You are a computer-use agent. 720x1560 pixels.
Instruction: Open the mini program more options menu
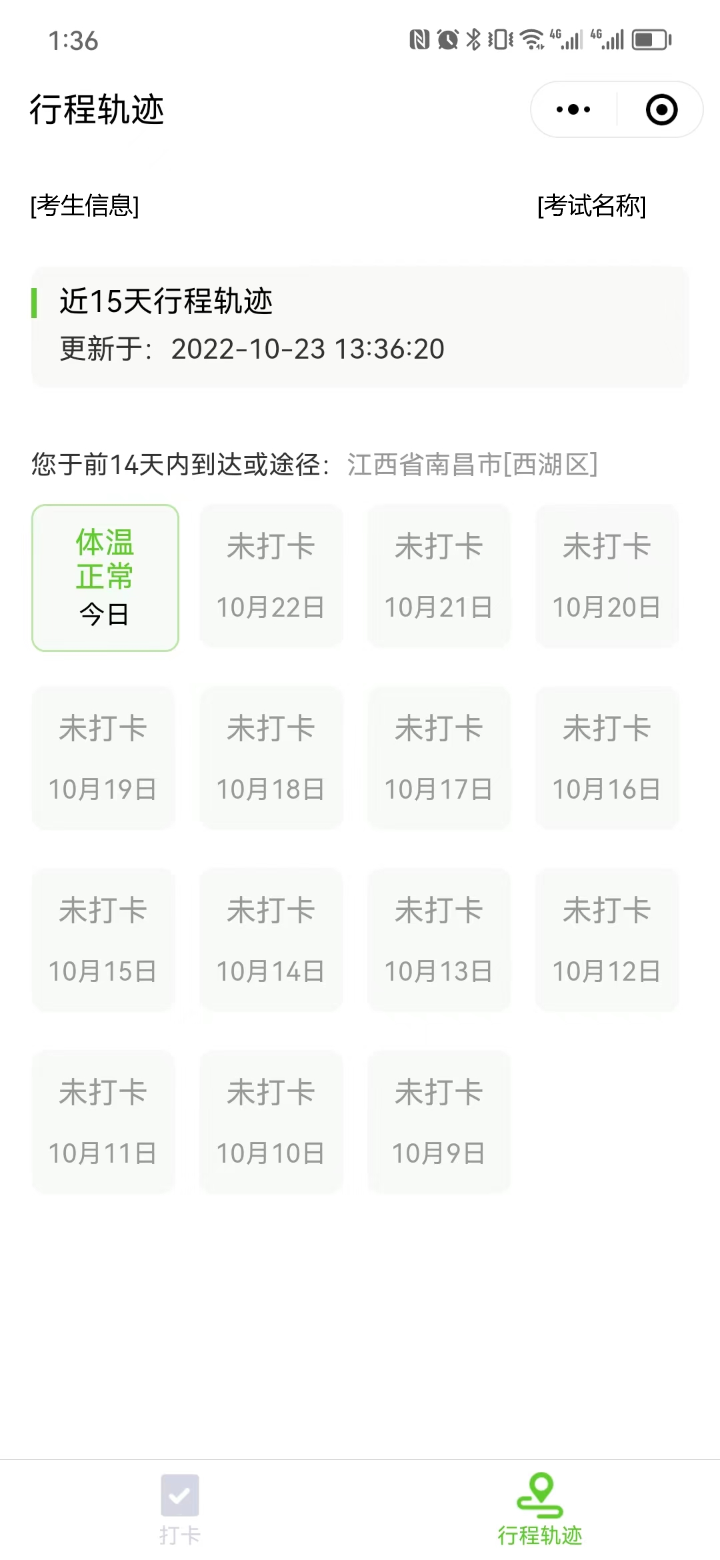(573, 109)
